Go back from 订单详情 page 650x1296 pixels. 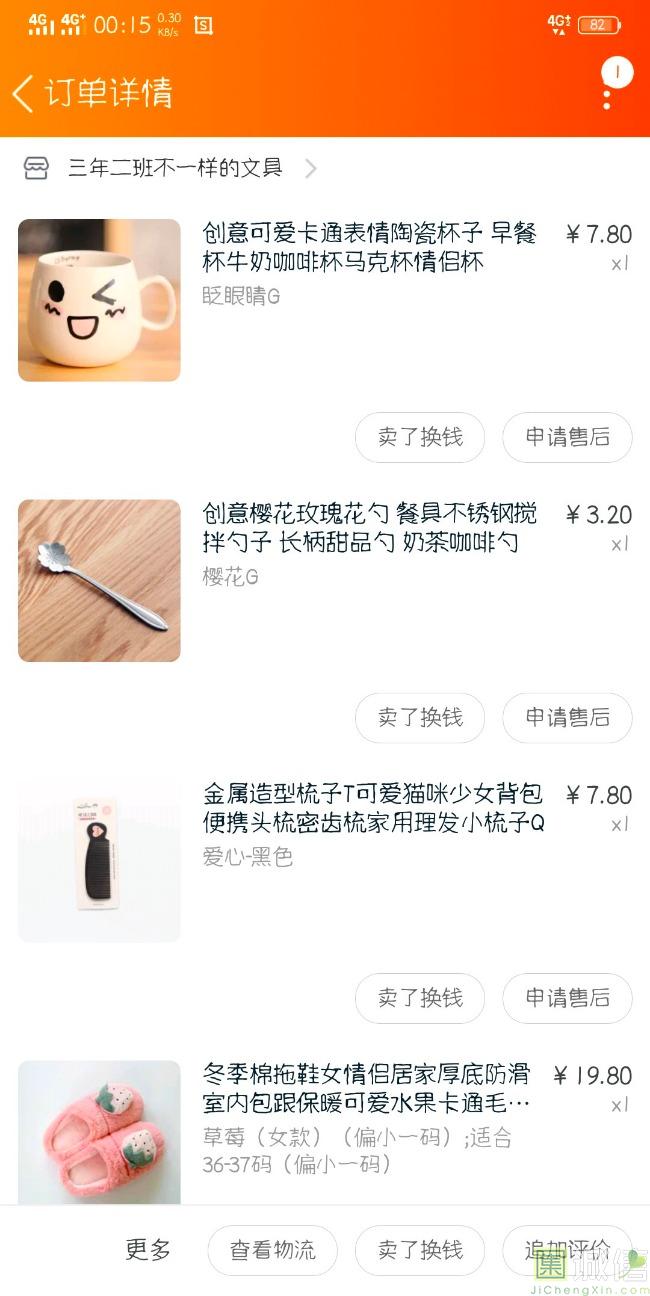[24, 93]
